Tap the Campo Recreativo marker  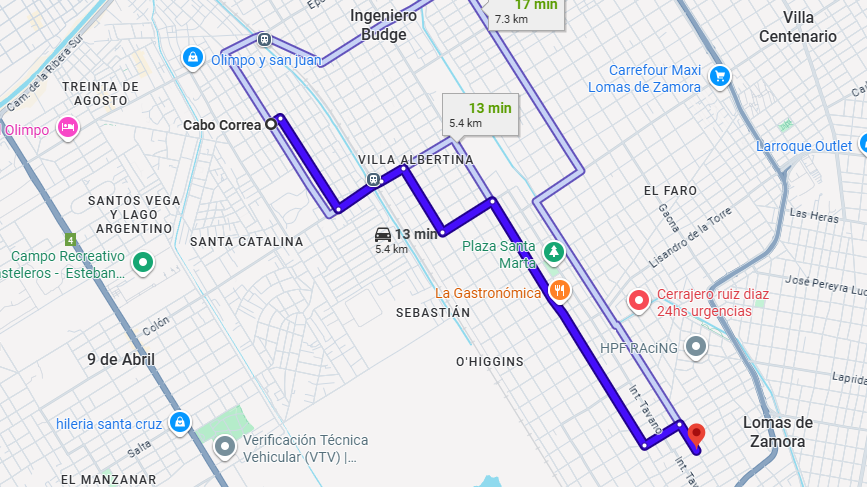pos(144,264)
